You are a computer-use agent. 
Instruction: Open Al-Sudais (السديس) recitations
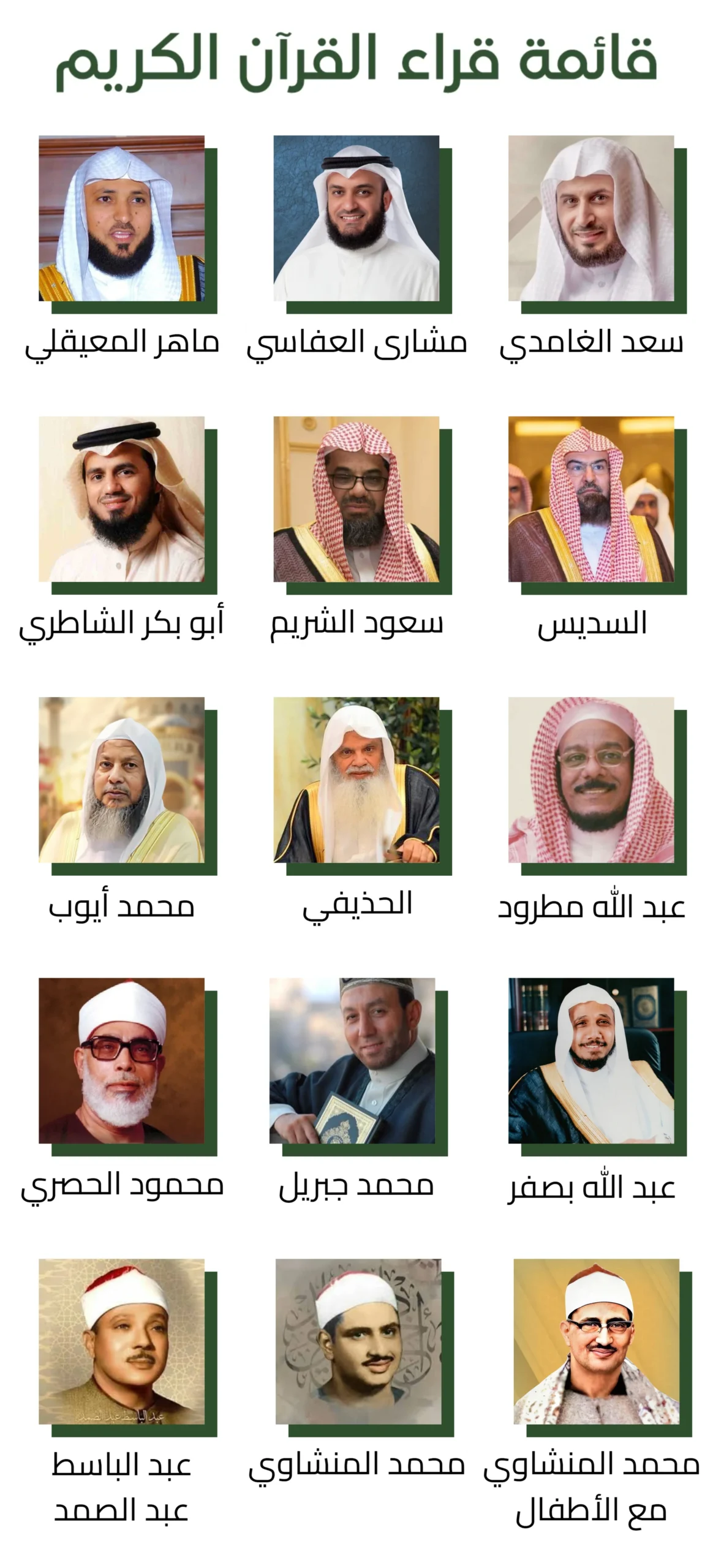(x=591, y=499)
